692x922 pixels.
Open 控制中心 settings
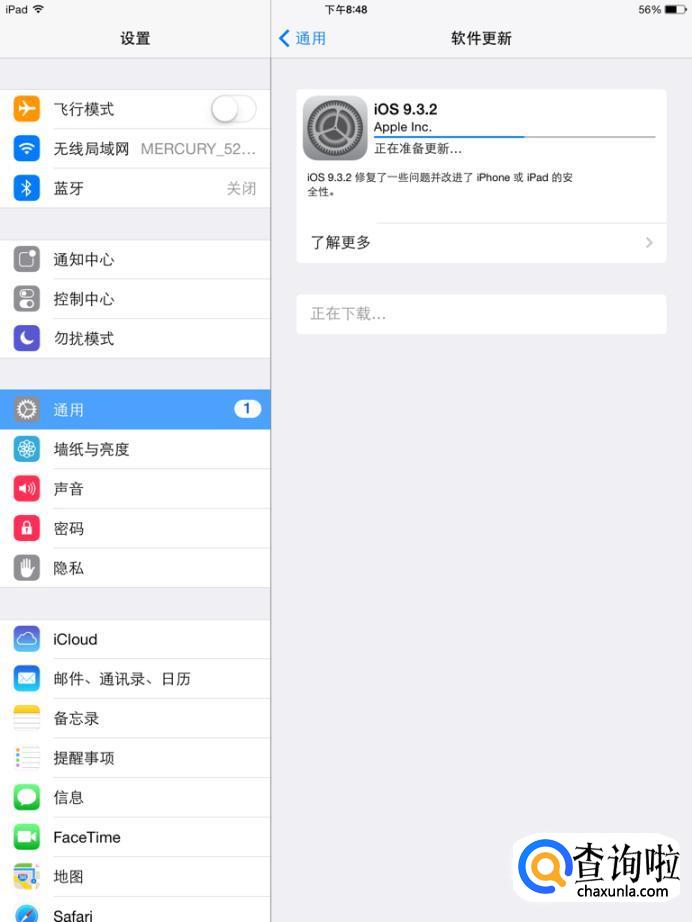tap(135, 299)
